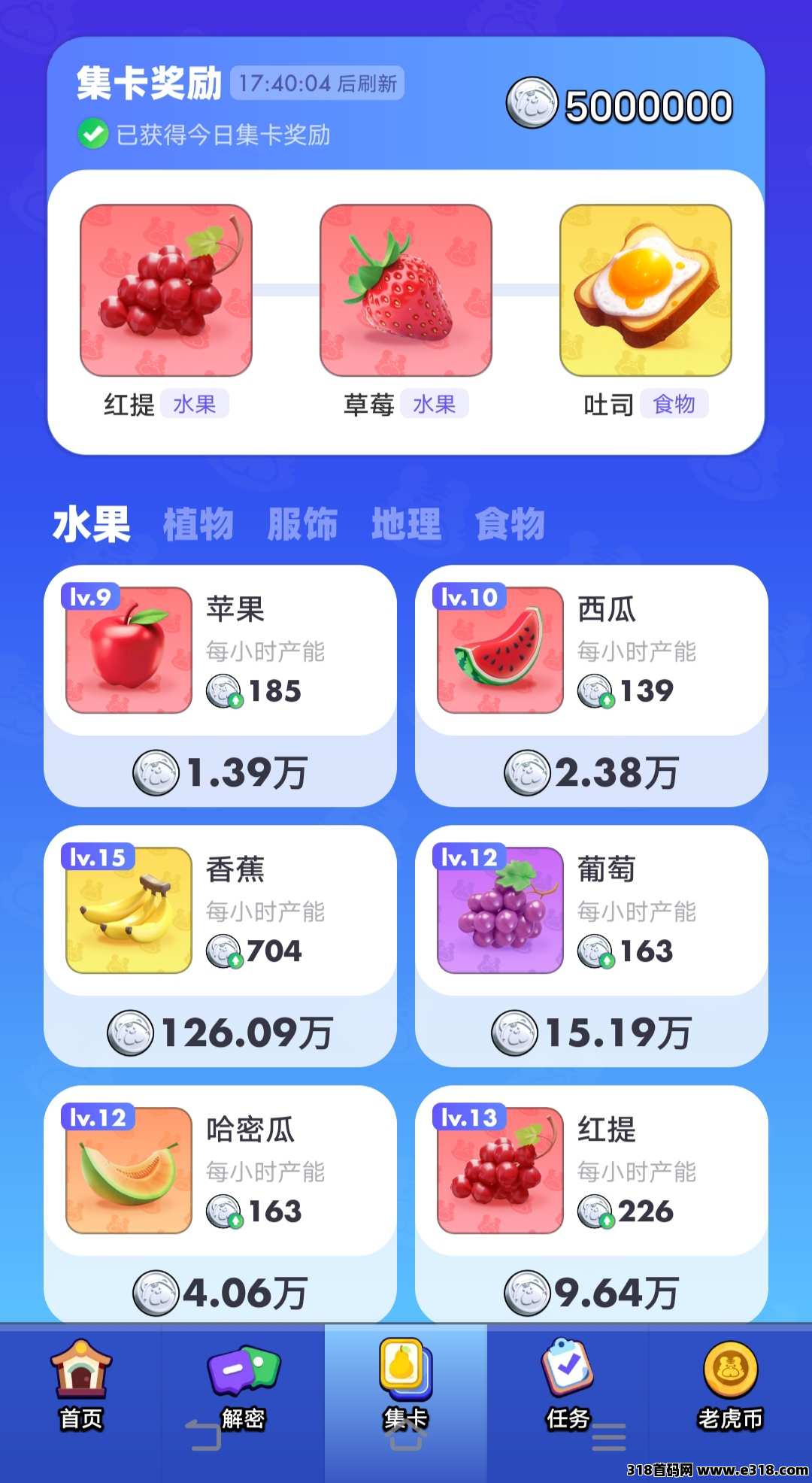Open the 哈密瓜 lv.12 card
Viewport: 812px width, 1483px height.
point(220,1171)
